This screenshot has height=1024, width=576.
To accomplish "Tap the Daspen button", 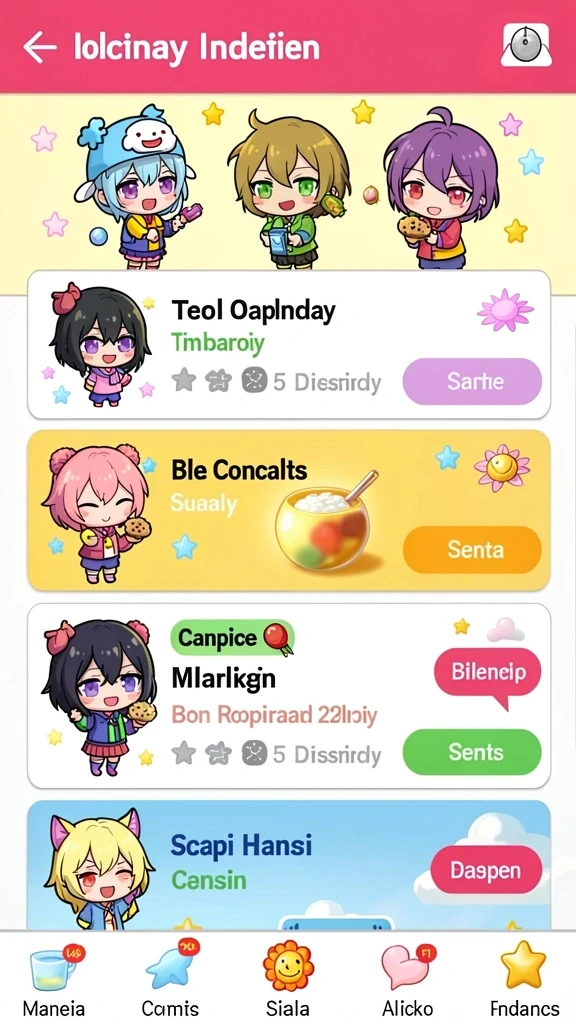I will 487,870.
